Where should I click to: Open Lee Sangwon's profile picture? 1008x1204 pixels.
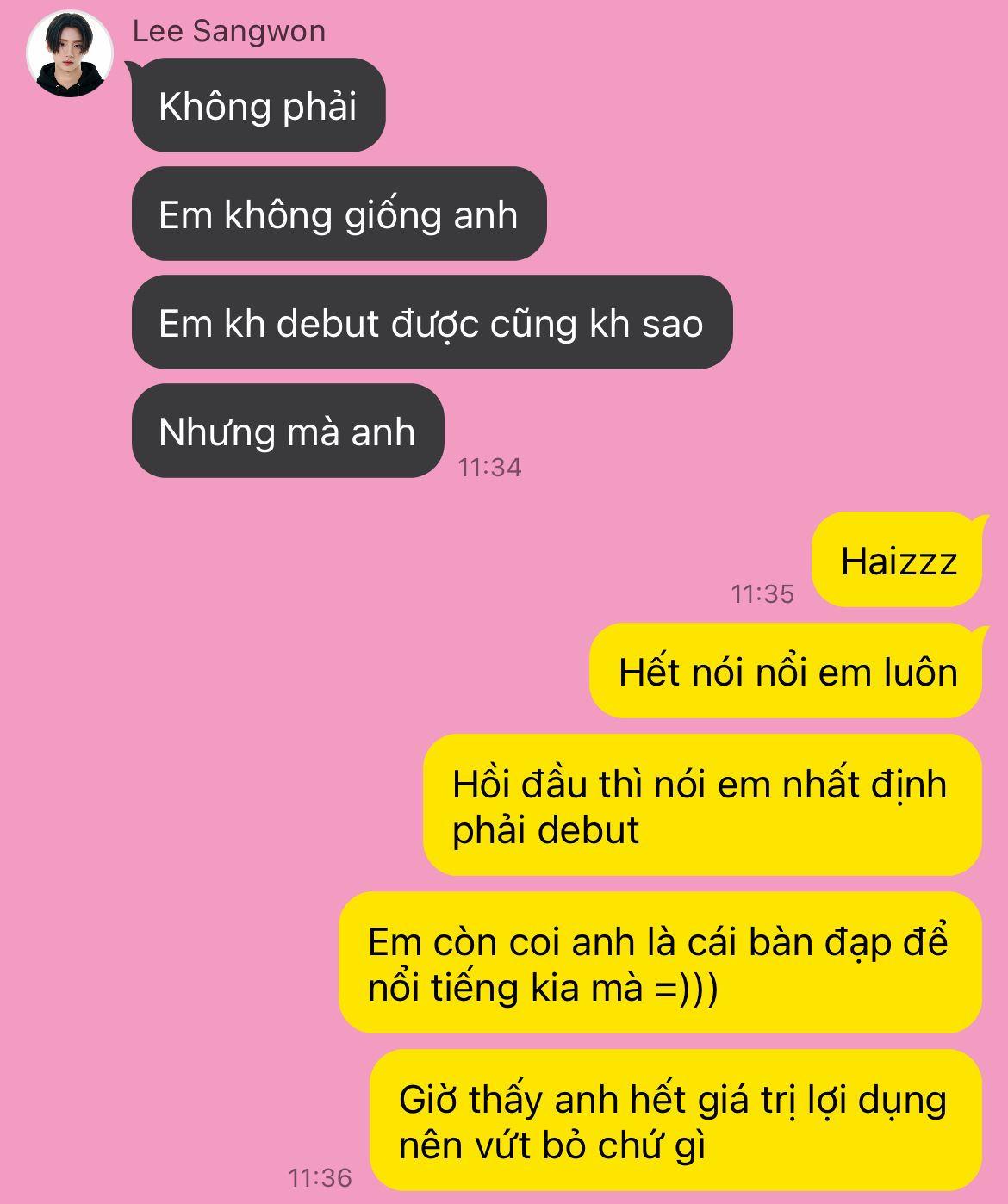pos(70,53)
